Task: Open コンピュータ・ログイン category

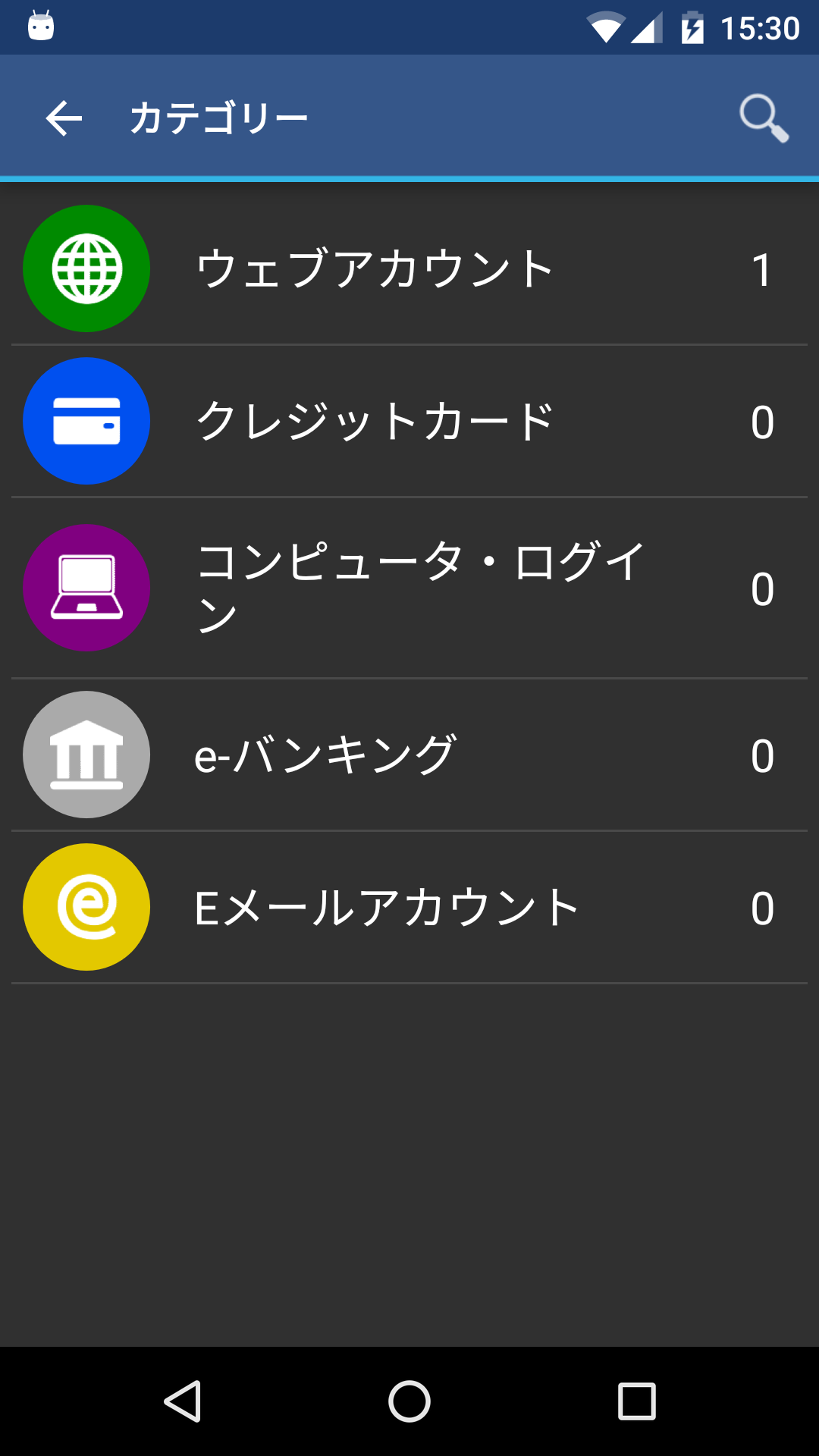Action: click(409, 588)
